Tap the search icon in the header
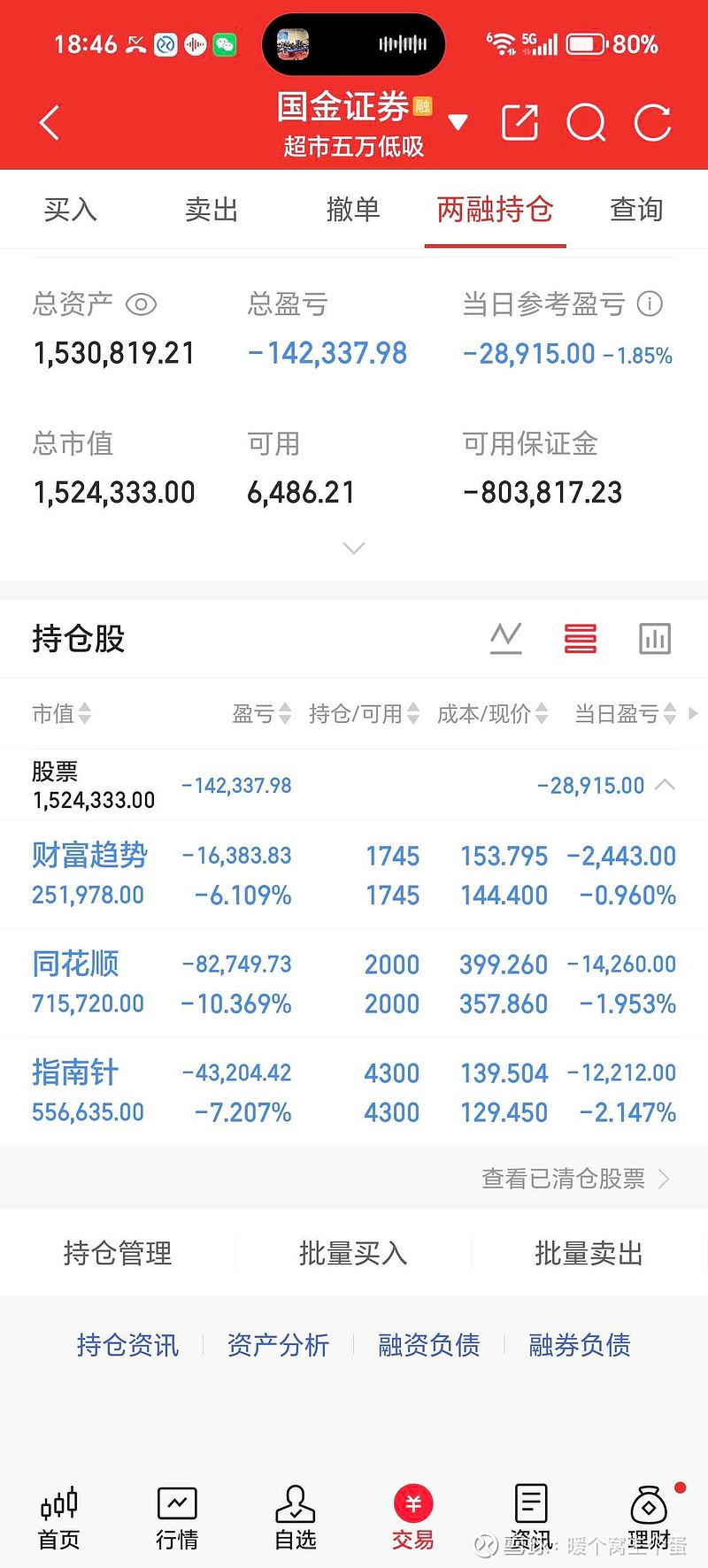 pos(586,123)
